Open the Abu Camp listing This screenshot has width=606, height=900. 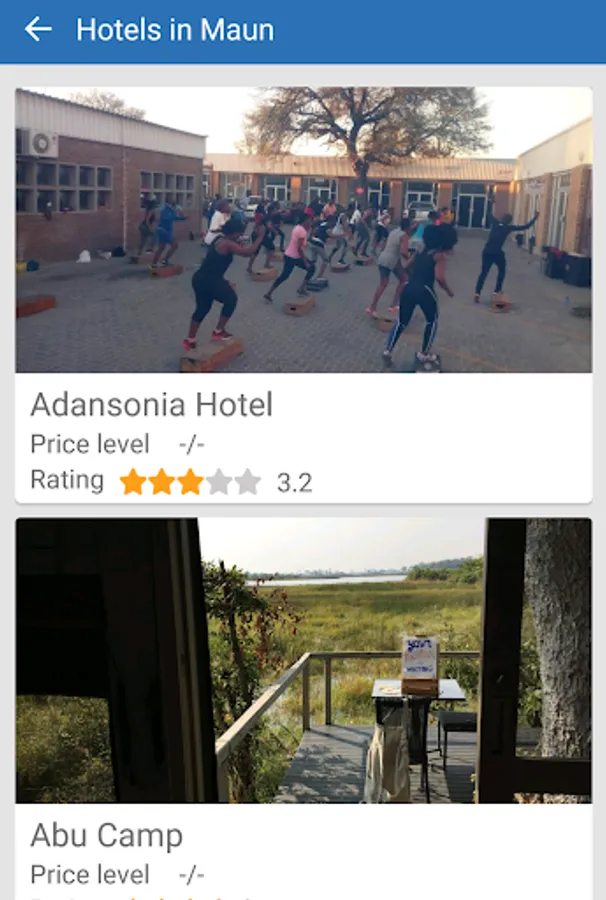point(303,700)
